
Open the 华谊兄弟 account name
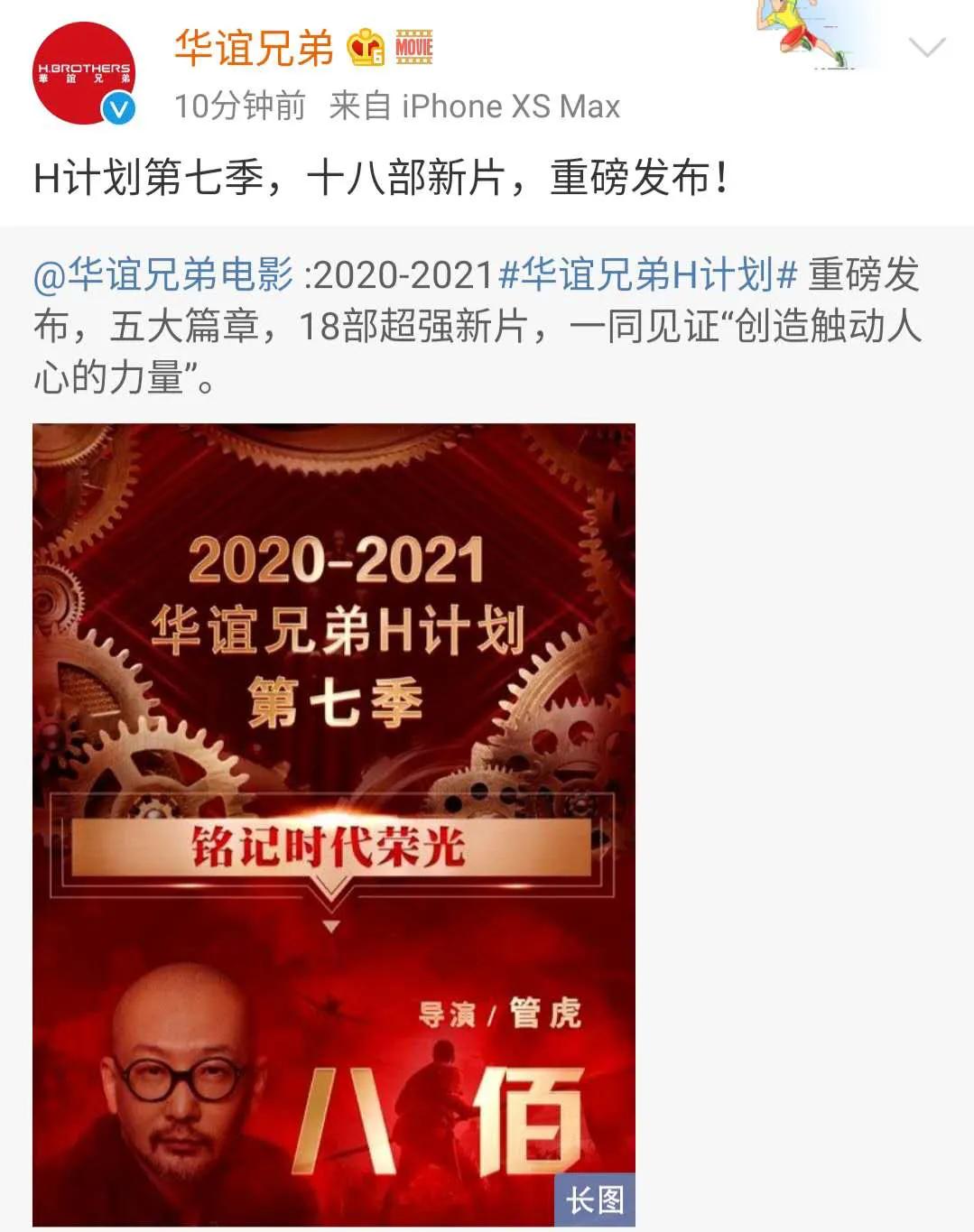tap(254, 49)
